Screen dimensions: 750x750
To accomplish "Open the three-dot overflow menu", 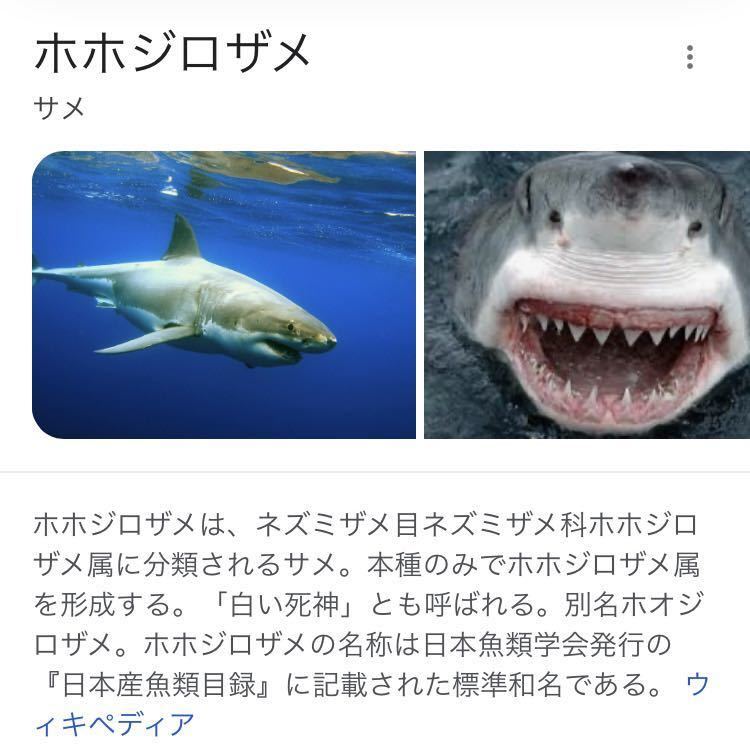I will coord(689,57).
